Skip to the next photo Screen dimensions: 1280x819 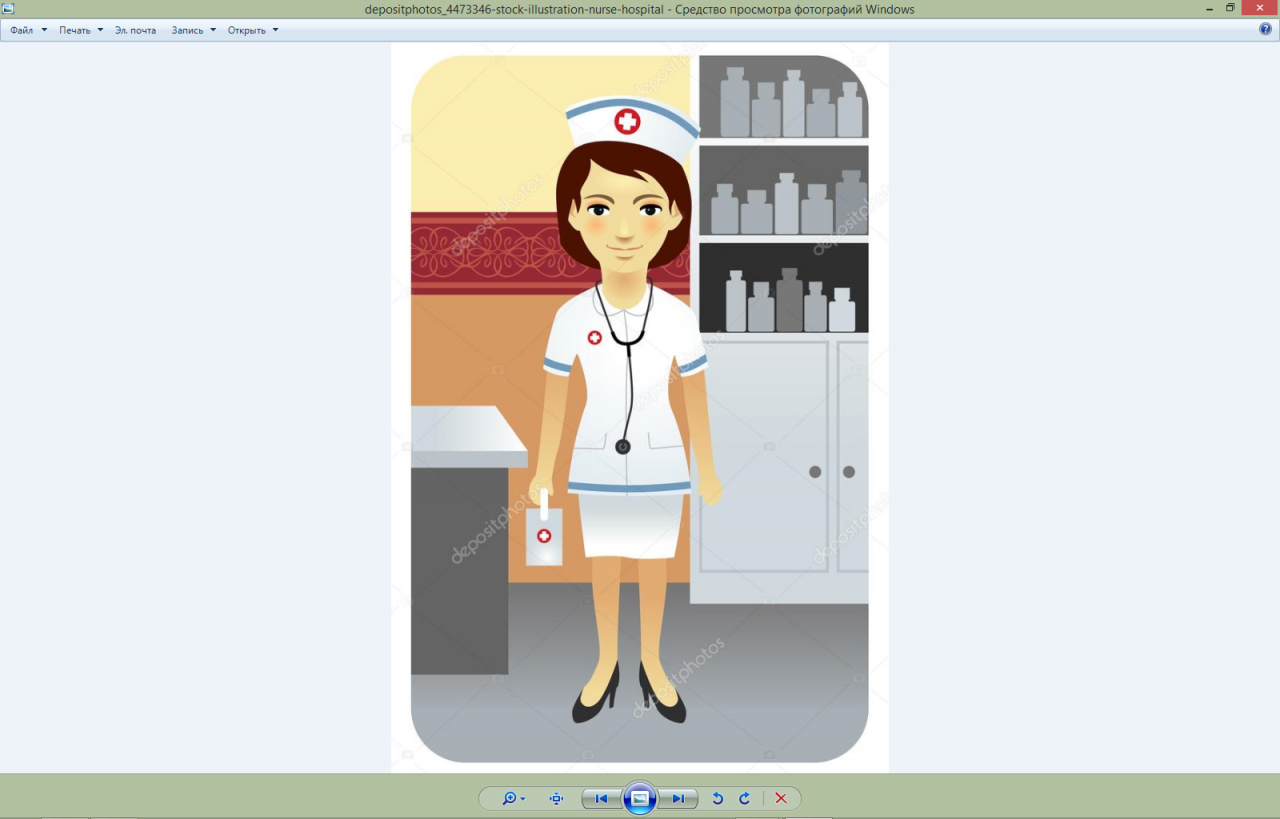(679, 798)
